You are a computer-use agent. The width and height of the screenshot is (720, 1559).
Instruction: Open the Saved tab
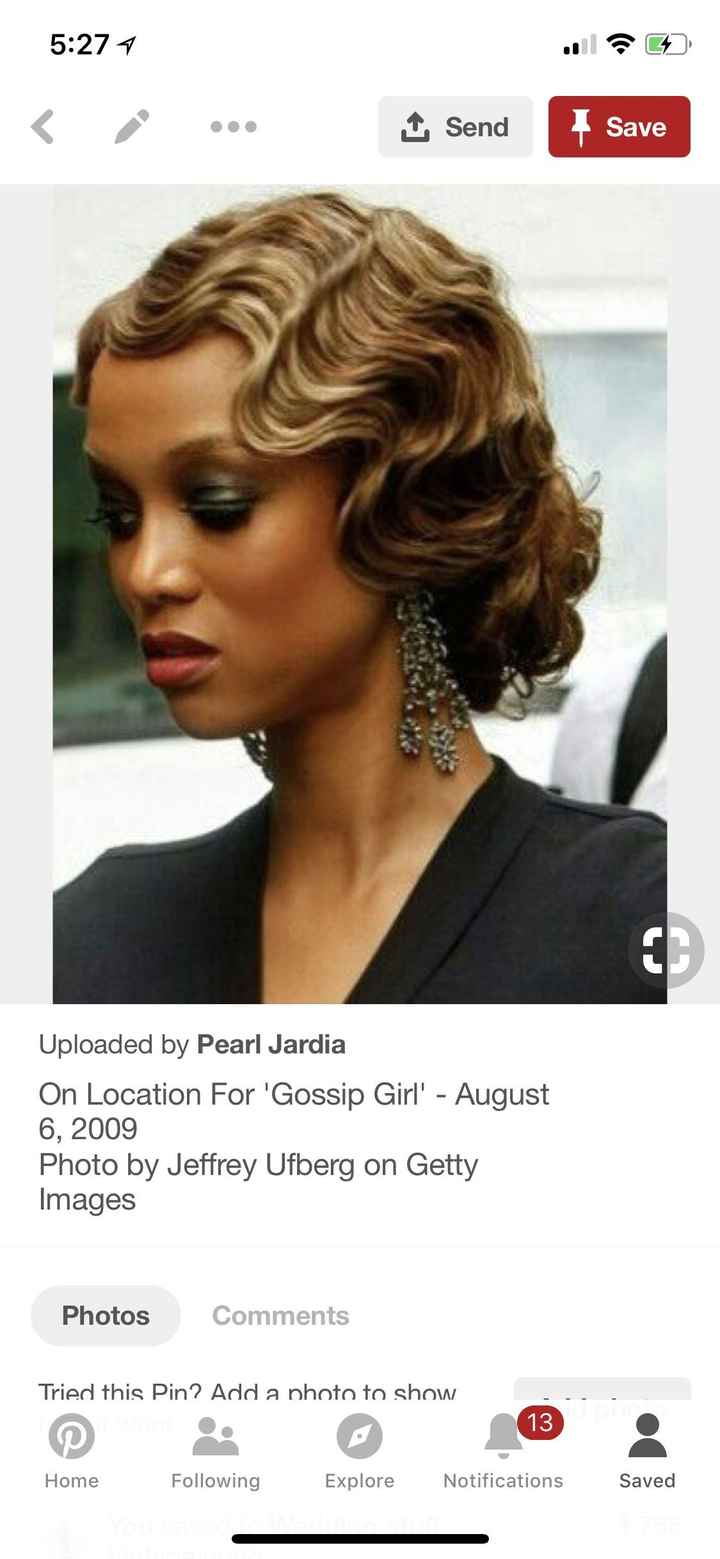(x=647, y=1451)
